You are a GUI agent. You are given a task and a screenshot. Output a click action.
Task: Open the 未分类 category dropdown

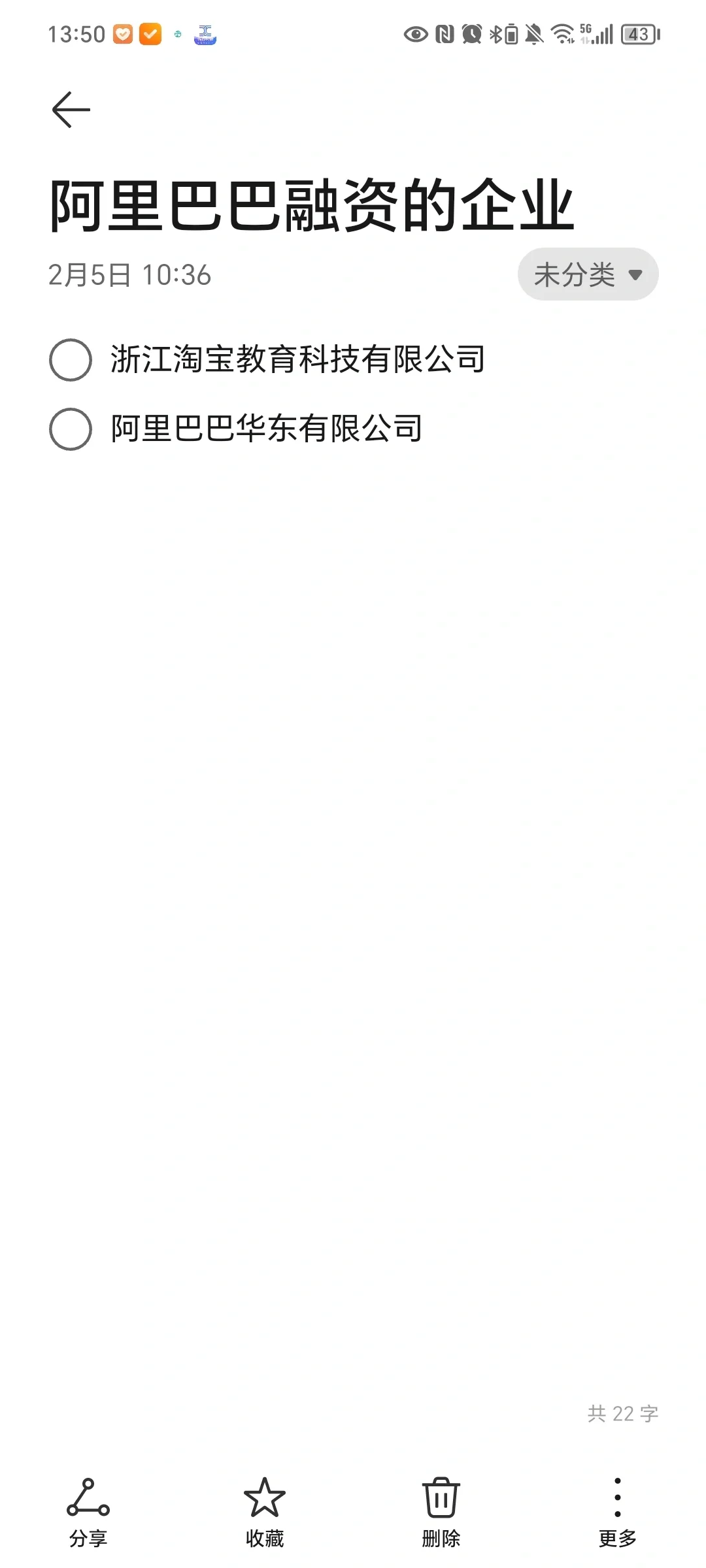point(588,274)
